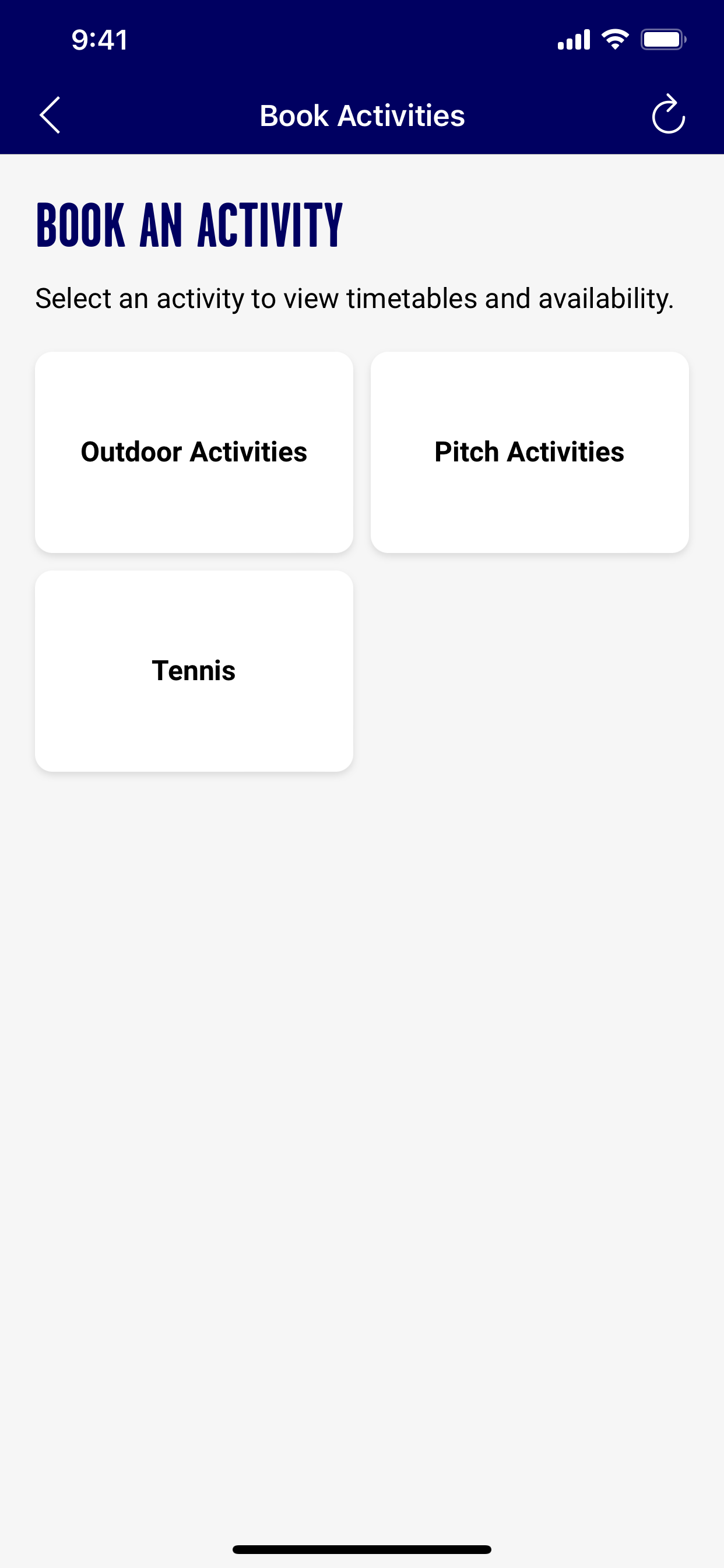Go back using the header arrow
Image resolution: width=724 pixels, height=1568 pixels.
[50, 115]
